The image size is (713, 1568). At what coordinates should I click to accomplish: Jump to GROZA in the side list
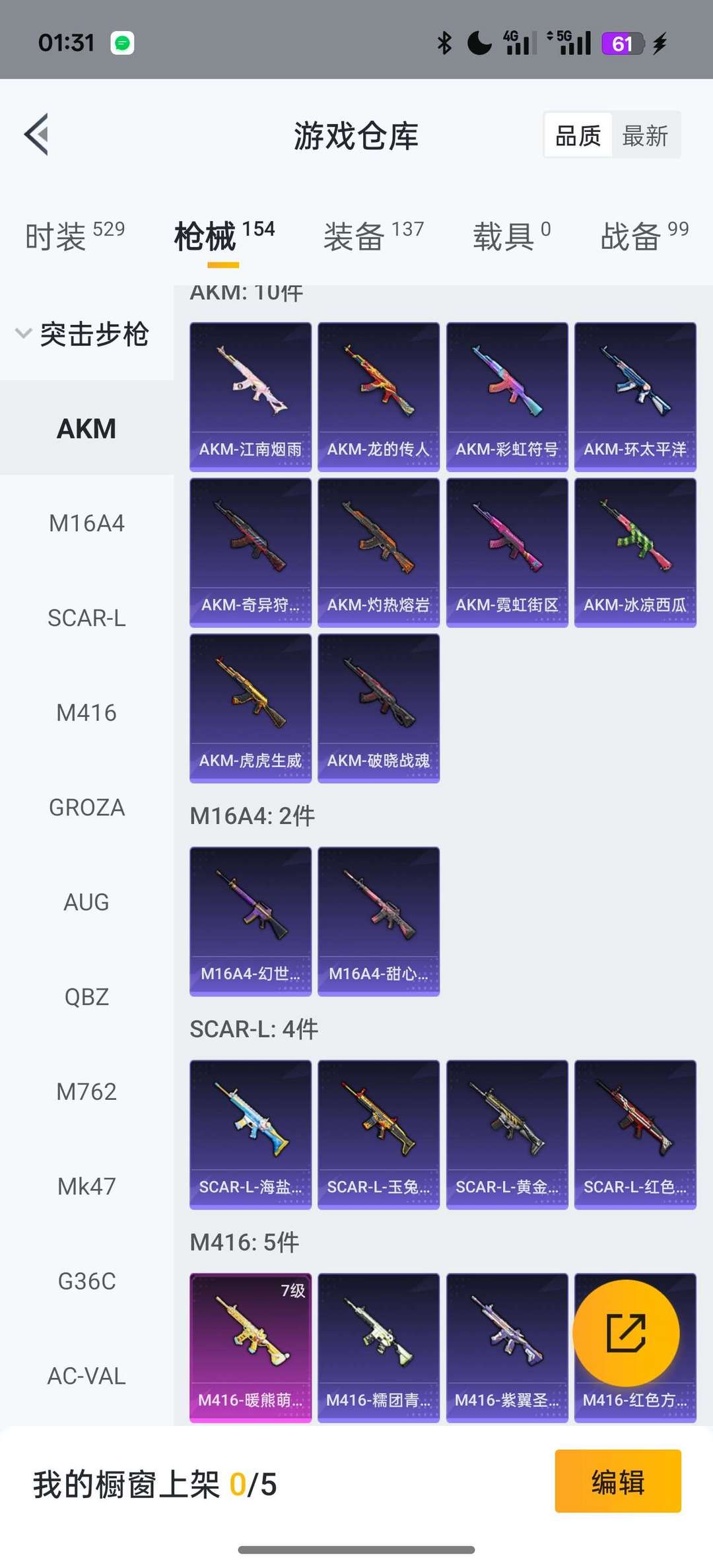pyautogui.click(x=86, y=807)
